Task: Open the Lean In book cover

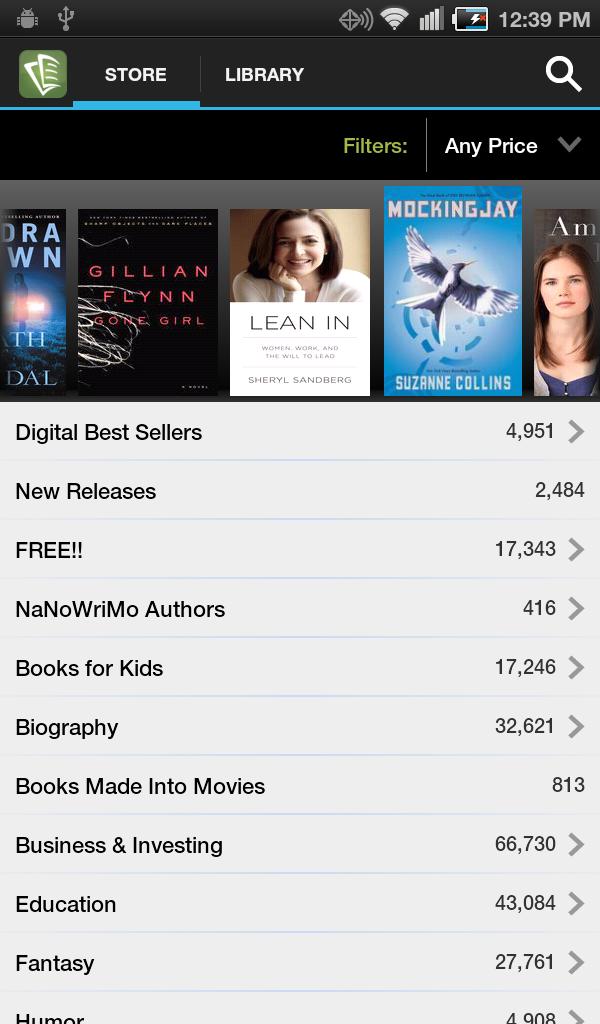Action: (300, 302)
